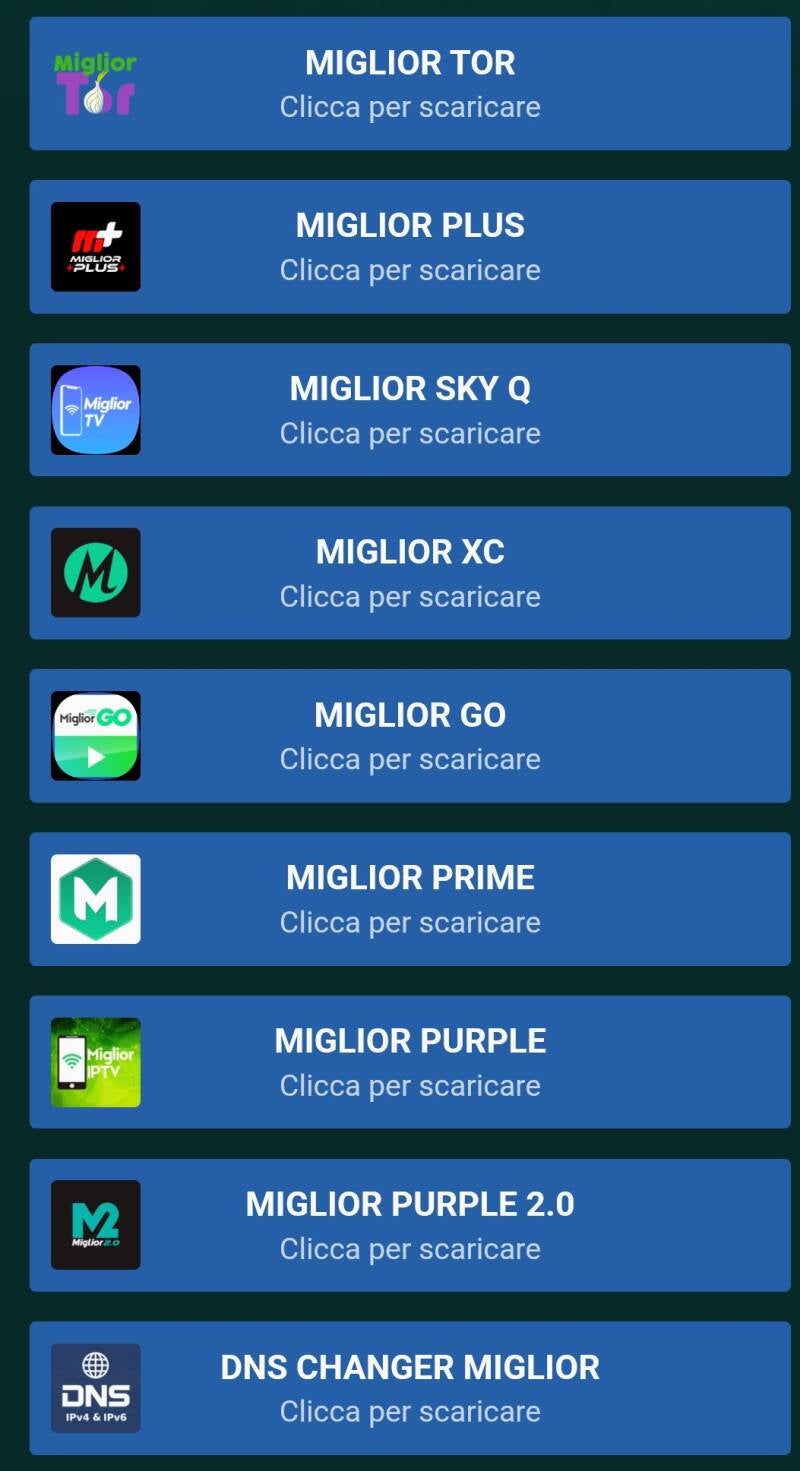
Task: Open DNS Changer Miglior download
Action: tap(410, 1388)
